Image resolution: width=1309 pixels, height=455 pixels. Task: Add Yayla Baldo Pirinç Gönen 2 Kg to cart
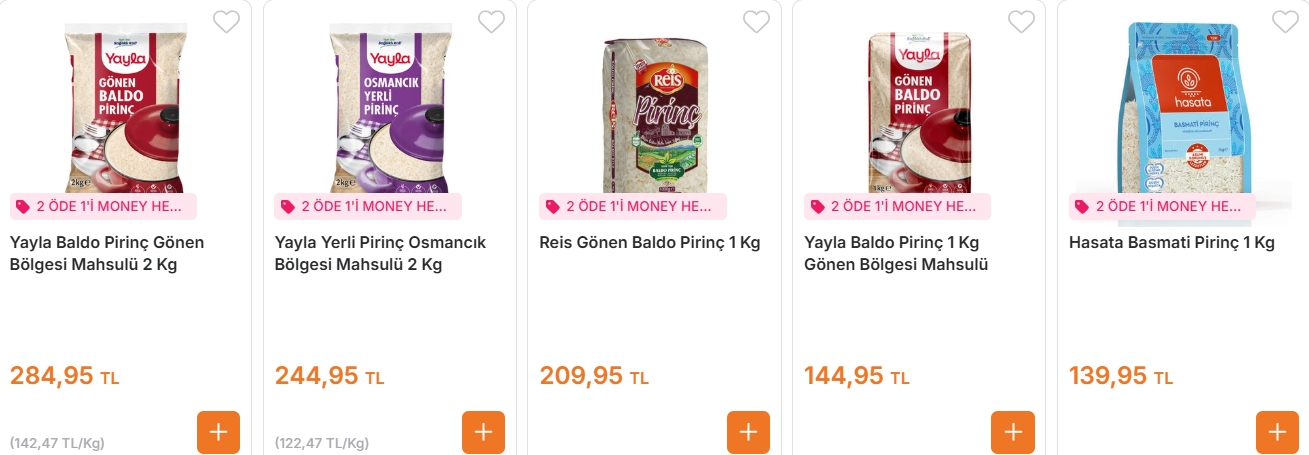click(x=219, y=432)
